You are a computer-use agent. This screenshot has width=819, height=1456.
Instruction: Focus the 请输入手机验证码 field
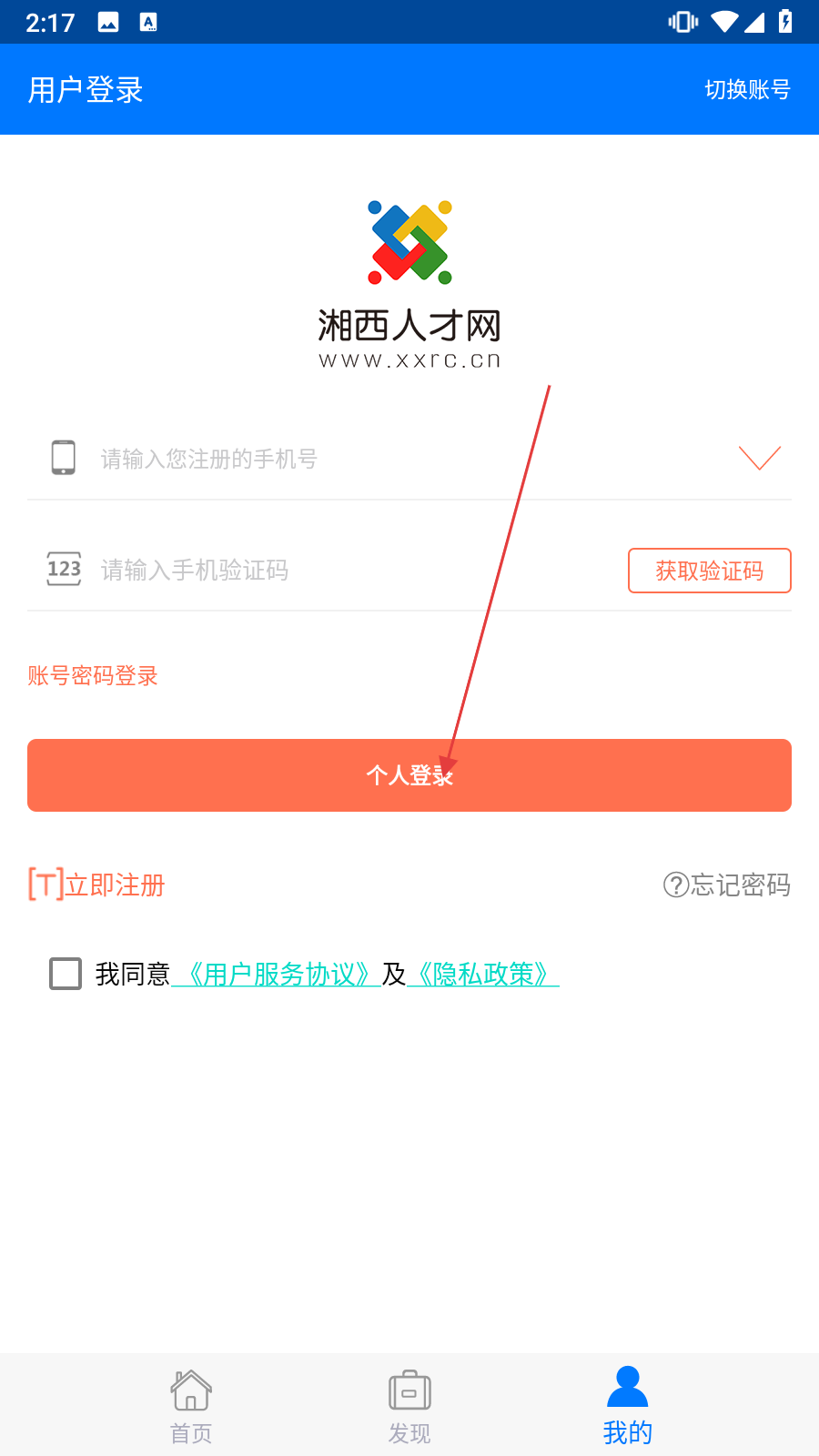(x=355, y=571)
